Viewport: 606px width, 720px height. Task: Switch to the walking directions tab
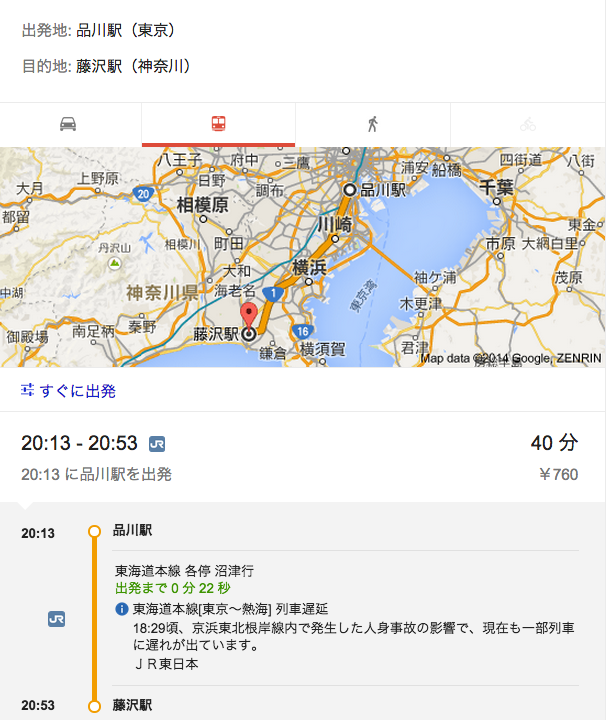click(x=373, y=124)
